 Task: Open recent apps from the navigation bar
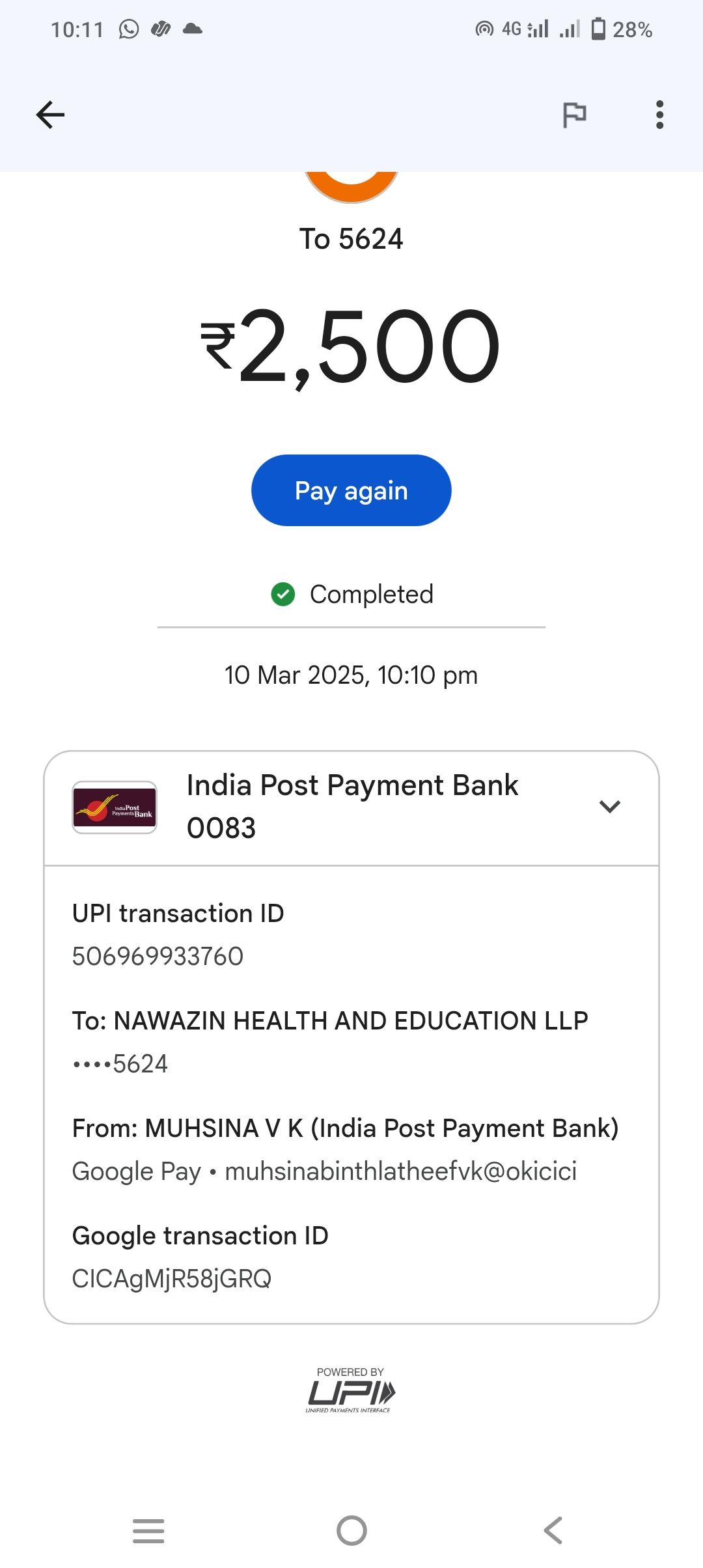[x=148, y=1530]
